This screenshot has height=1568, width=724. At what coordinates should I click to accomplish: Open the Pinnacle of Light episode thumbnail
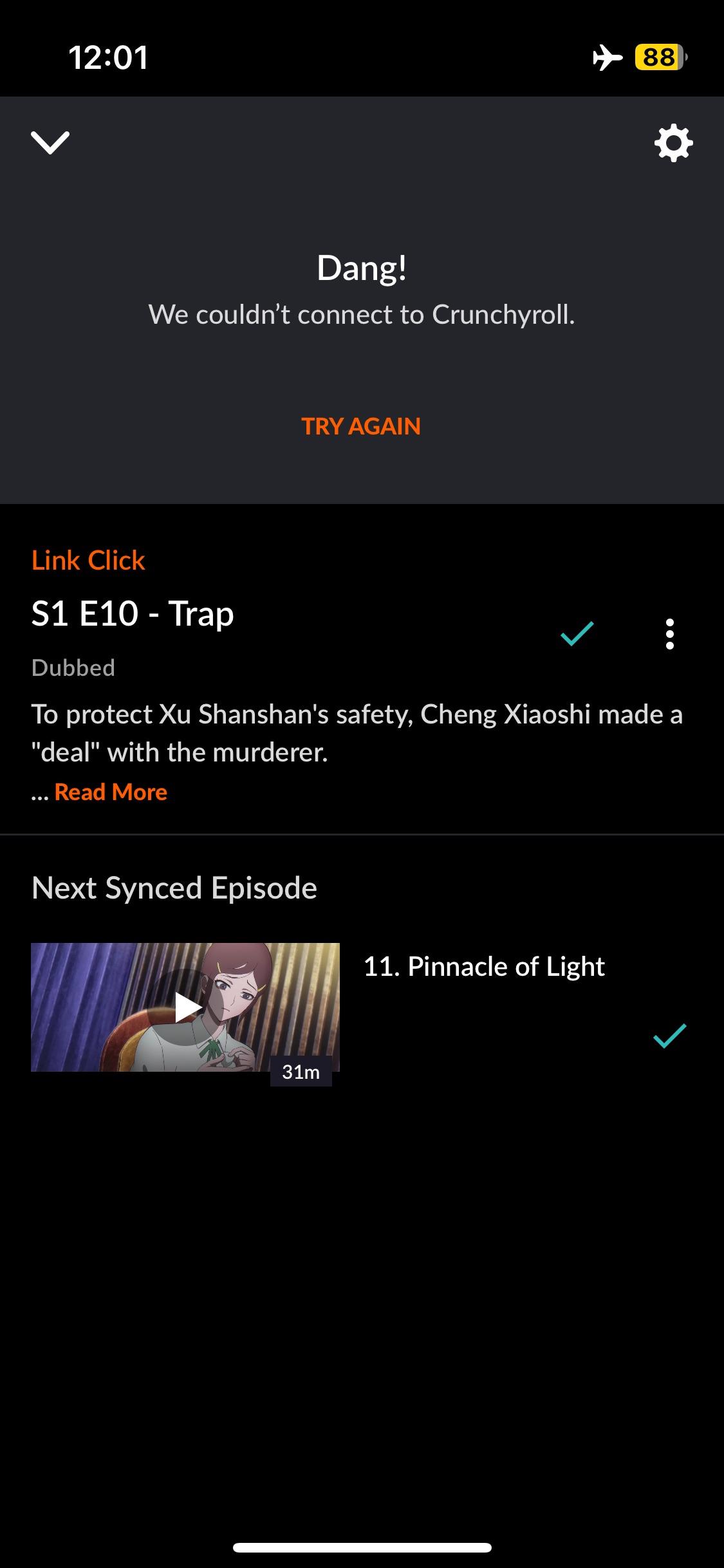185,1008
